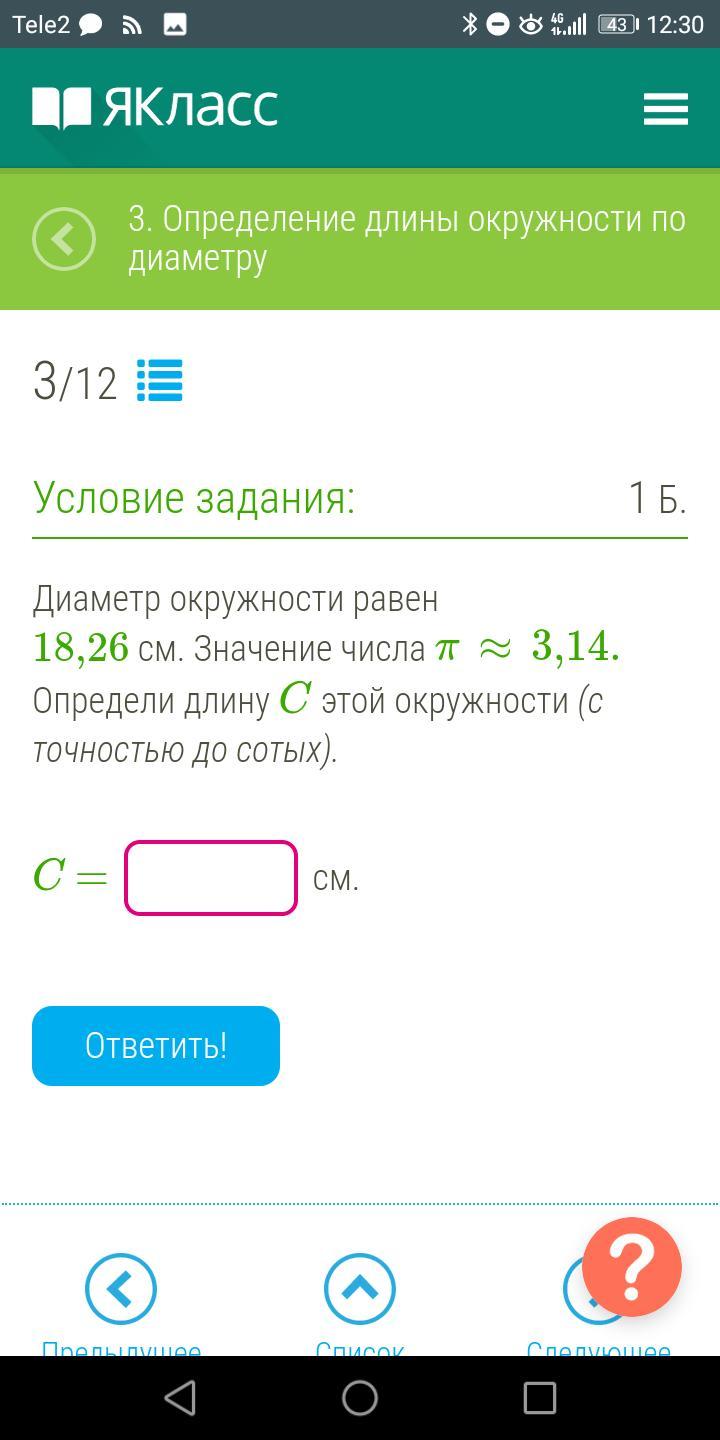Open the orange question mark help button
Viewport: 720px width, 1440px height.
(632, 1267)
